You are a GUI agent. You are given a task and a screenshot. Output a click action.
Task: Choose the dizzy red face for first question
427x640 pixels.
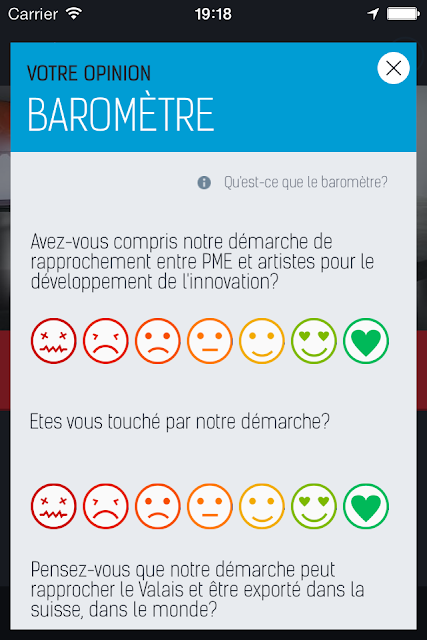(54, 341)
